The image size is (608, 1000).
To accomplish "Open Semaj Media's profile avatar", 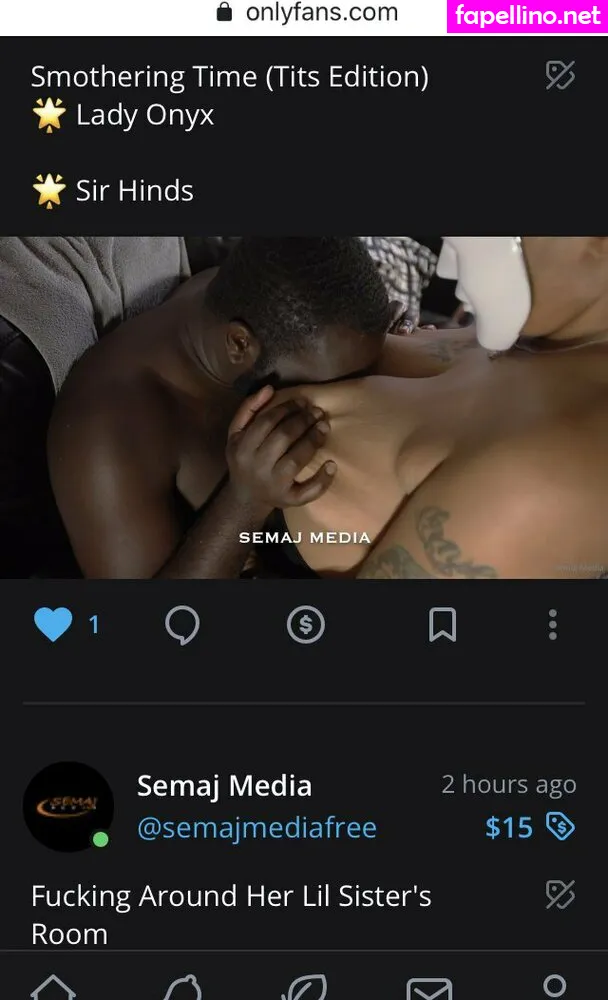I will (68, 806).
